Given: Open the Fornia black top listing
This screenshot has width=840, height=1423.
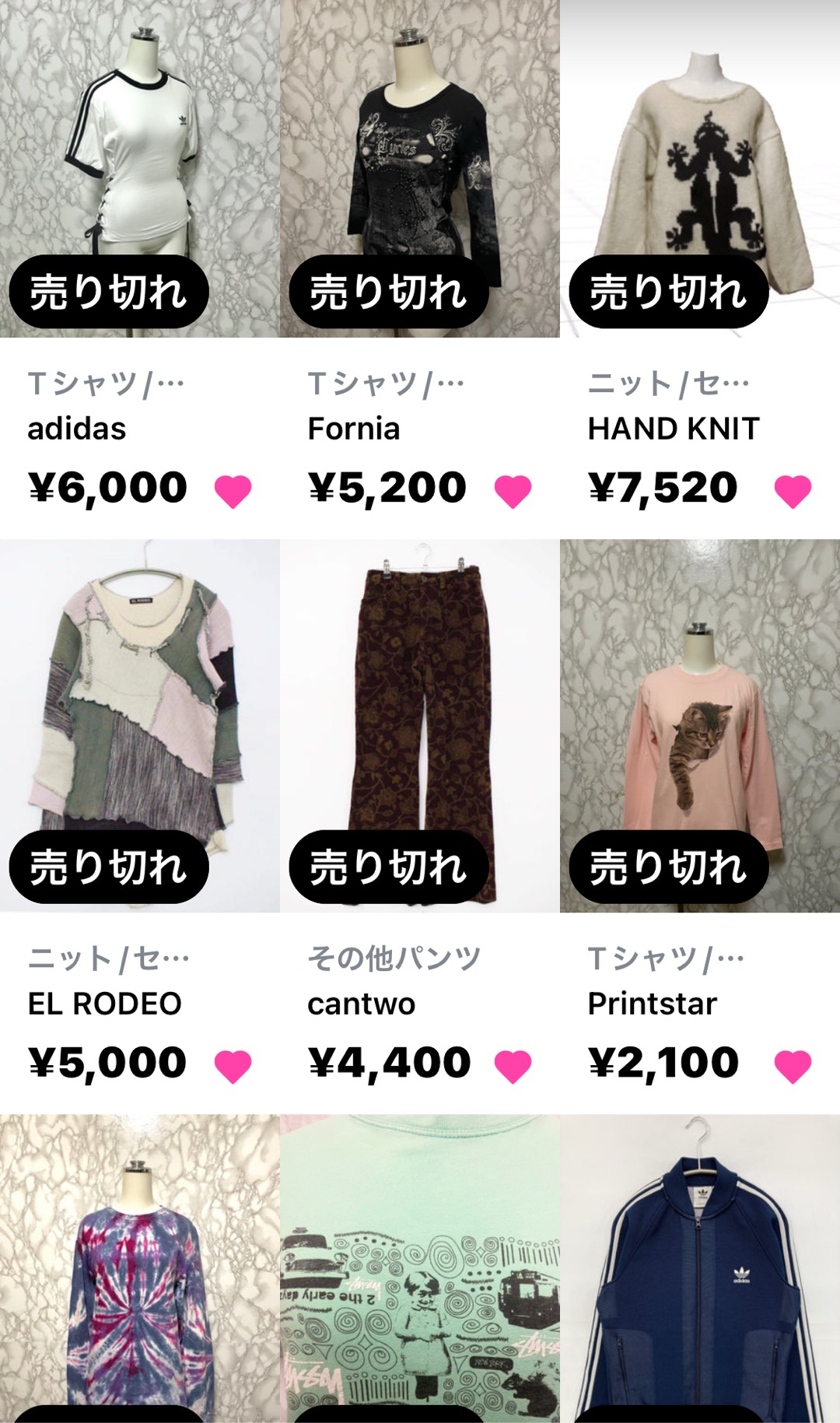Looking at the screenshot, I should [x=419, y=156].
